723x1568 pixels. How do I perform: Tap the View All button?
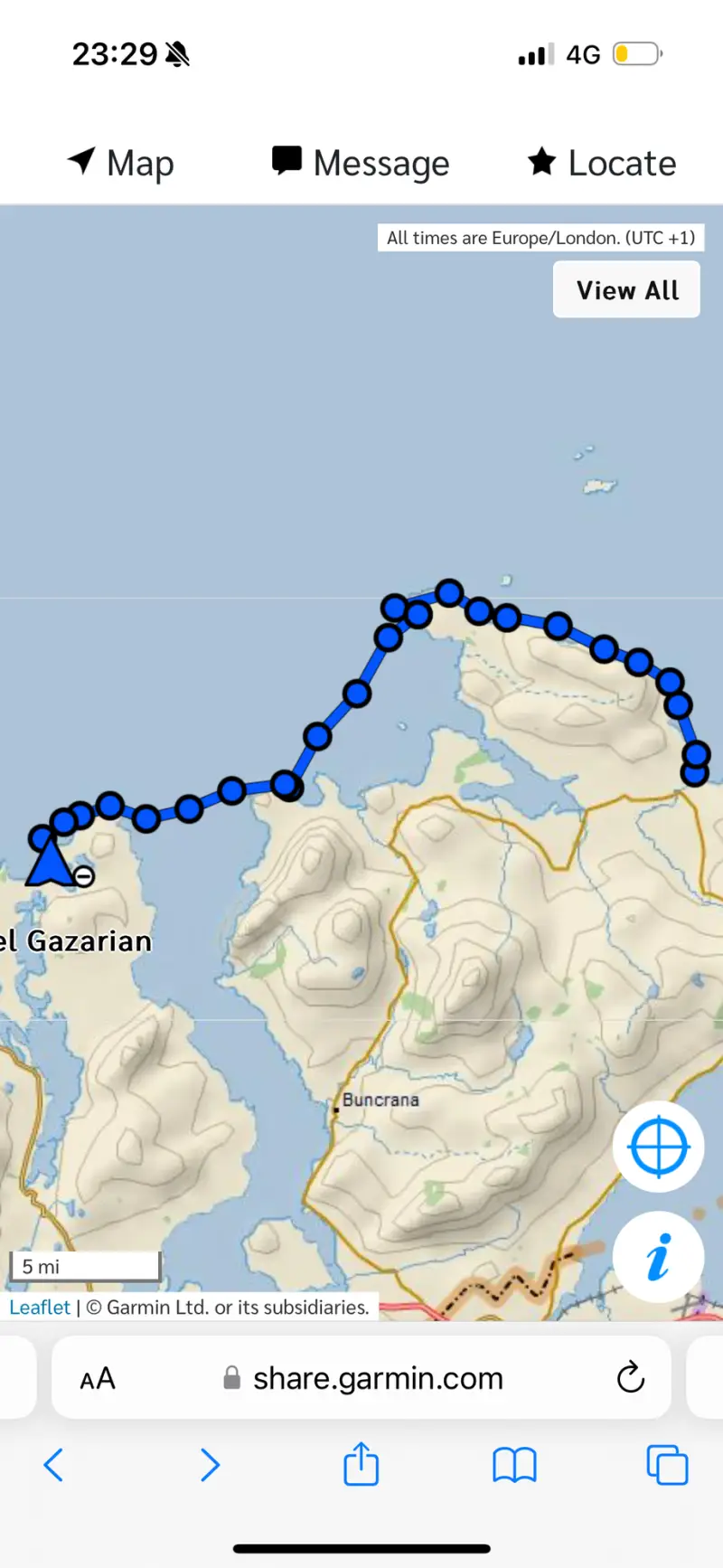point(626,290)
